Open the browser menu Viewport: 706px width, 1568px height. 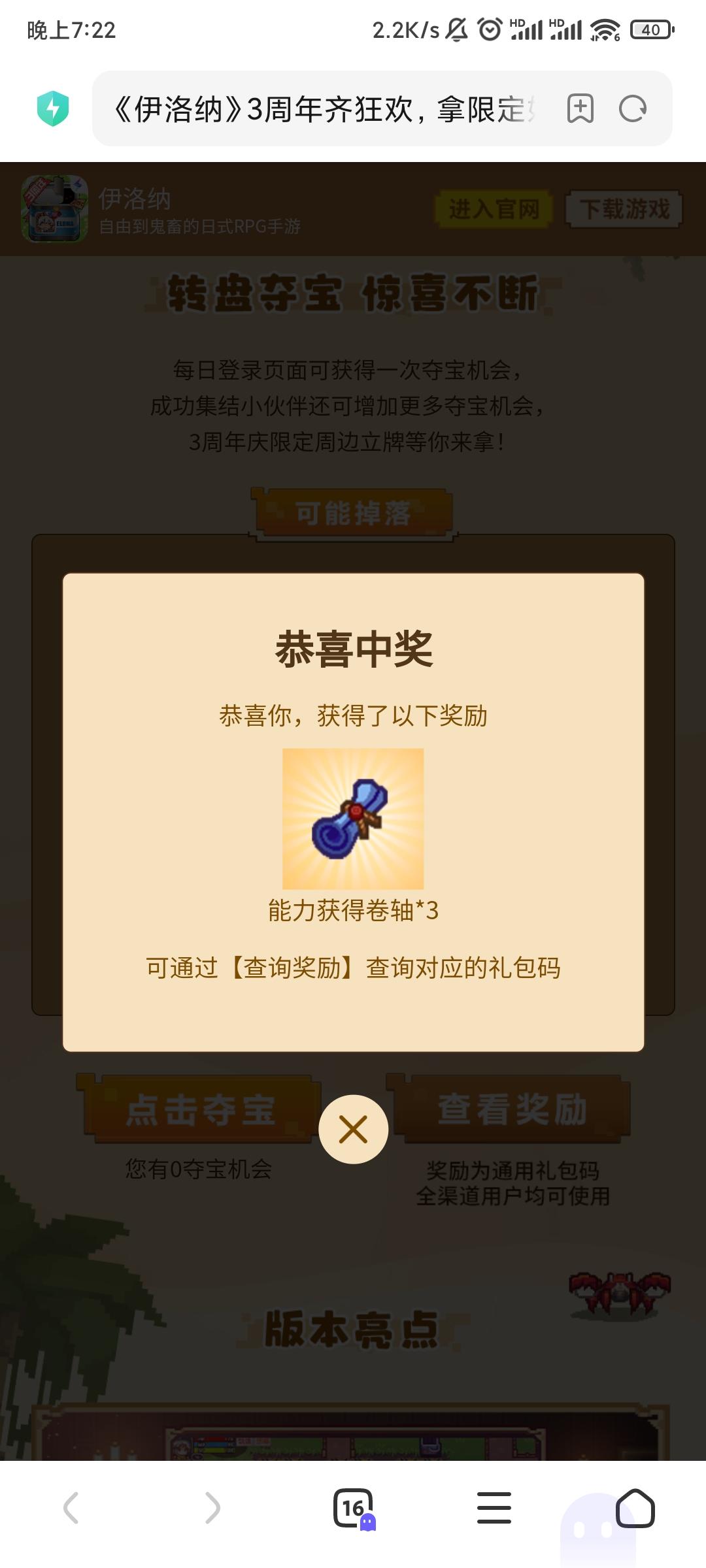pyautogui.click(x=494, y=1508)
